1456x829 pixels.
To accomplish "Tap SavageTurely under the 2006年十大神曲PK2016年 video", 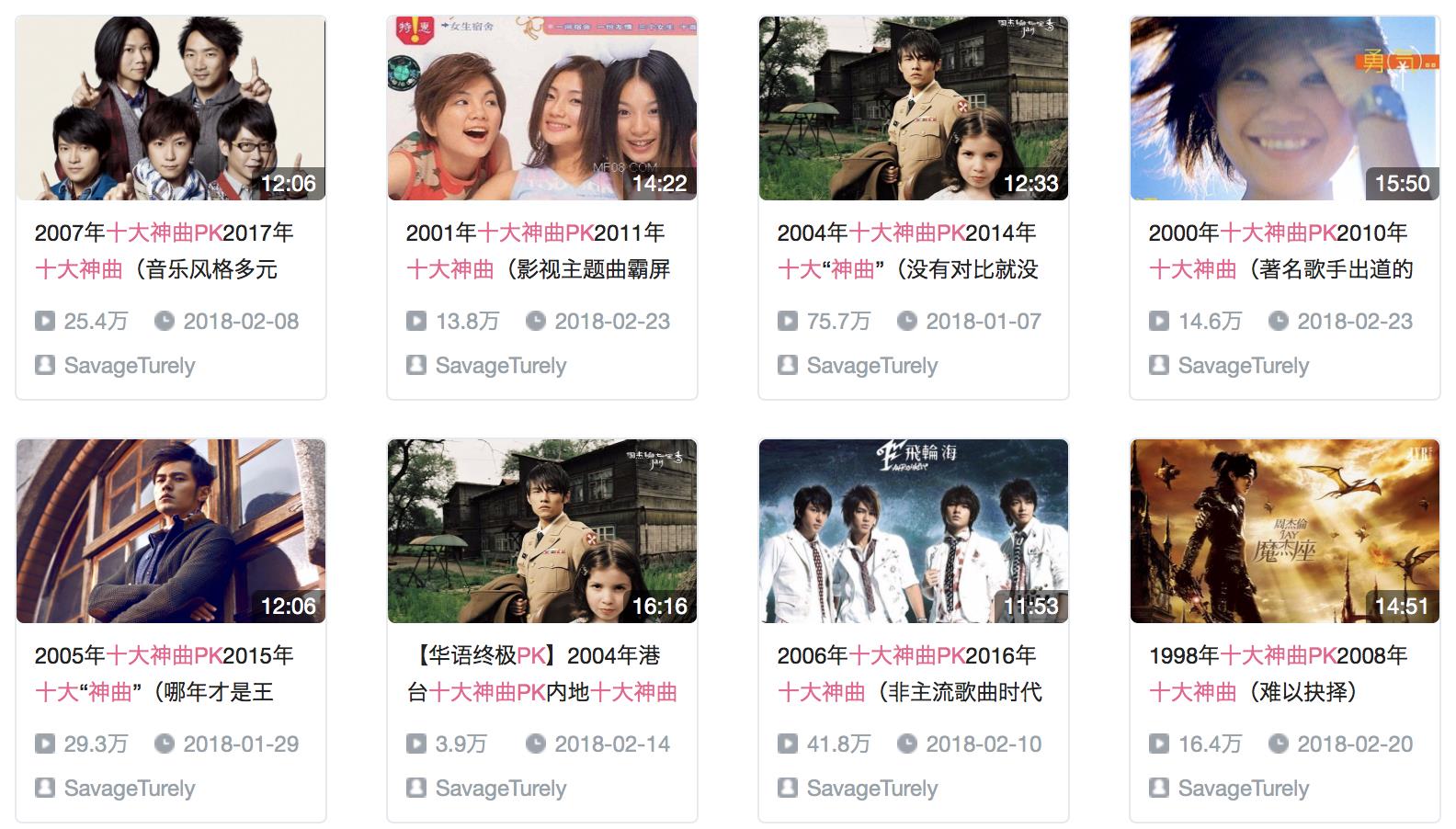I will [872, 789].
